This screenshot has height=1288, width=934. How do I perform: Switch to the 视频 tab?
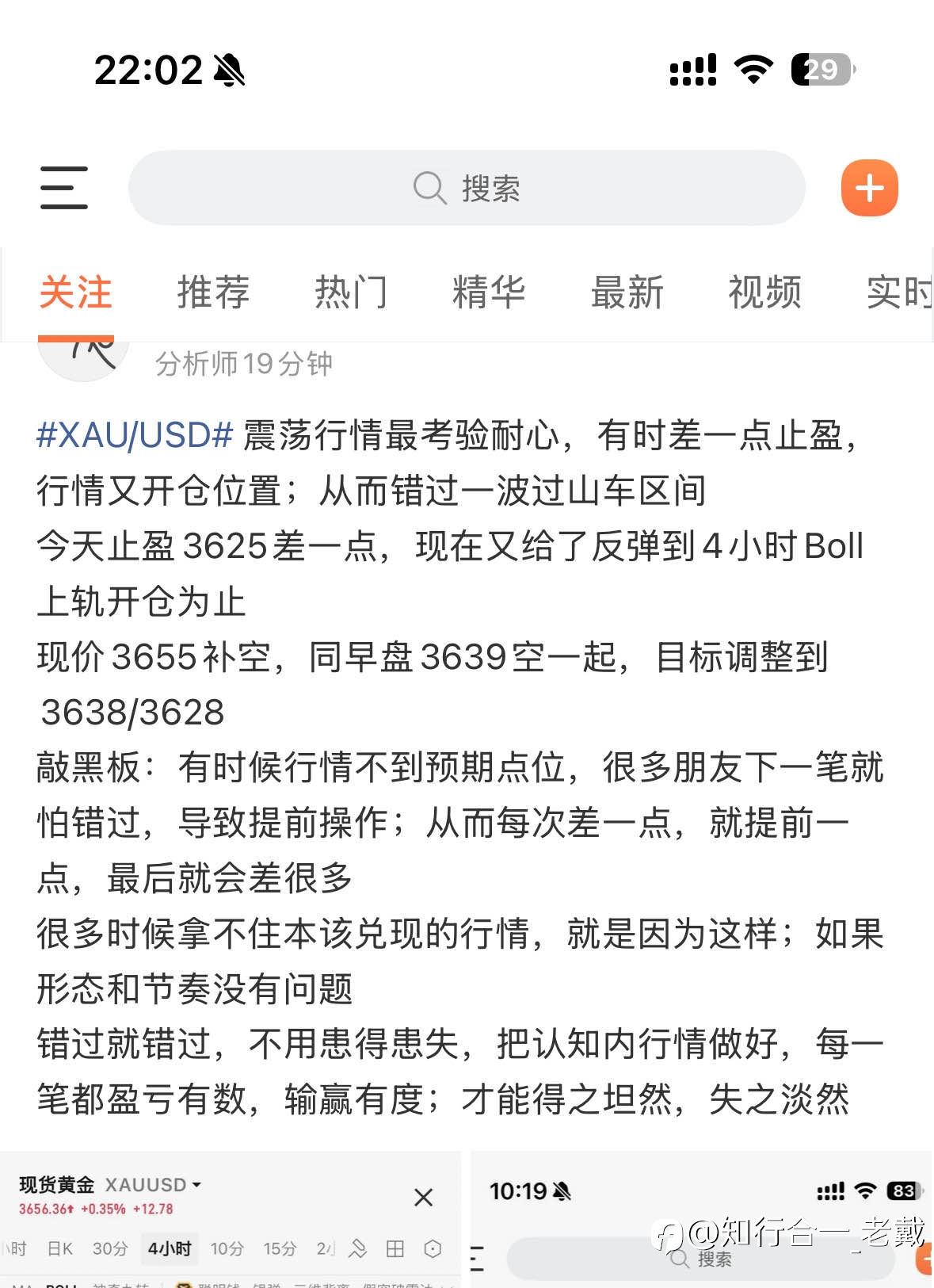pos(765,292)
